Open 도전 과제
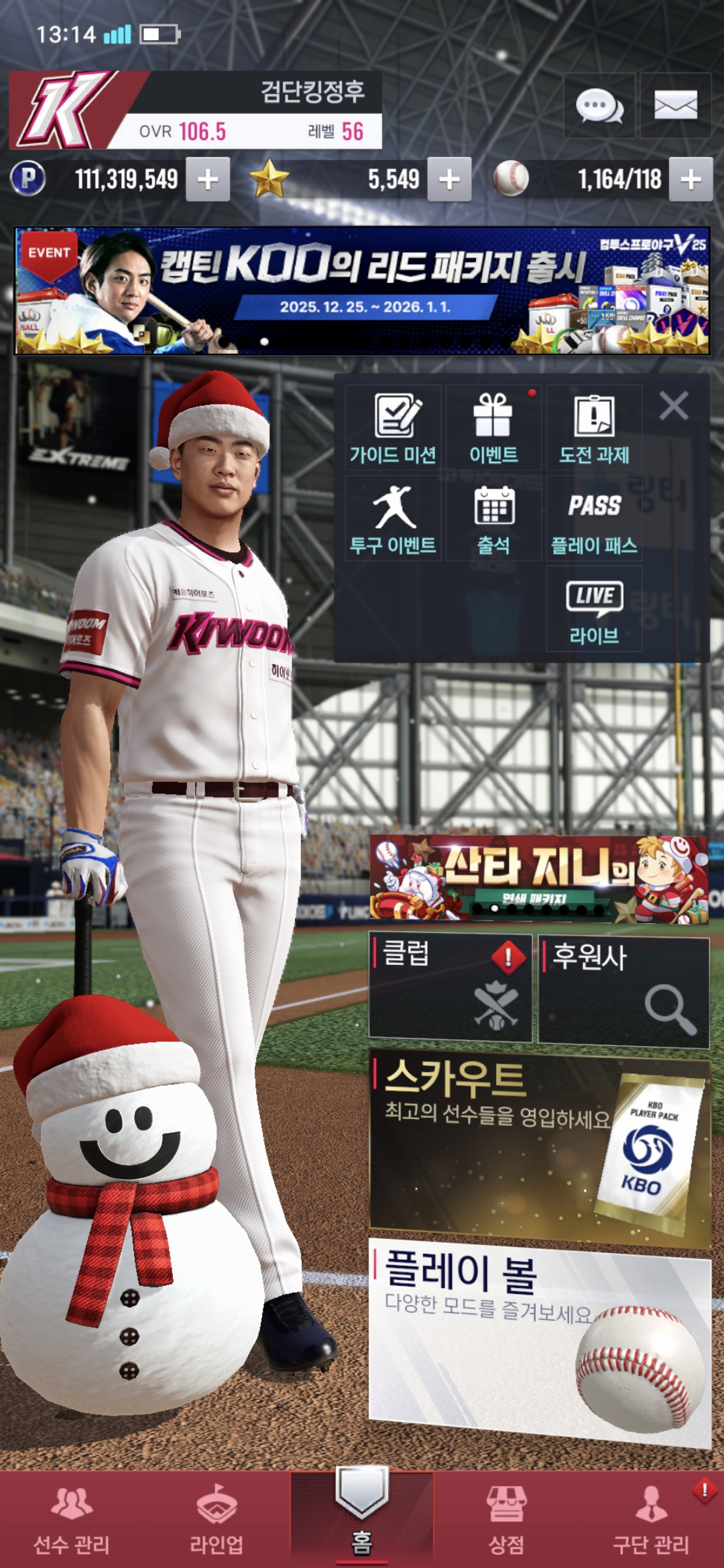The image size is (724, 1568). click(x=594, y=428)
